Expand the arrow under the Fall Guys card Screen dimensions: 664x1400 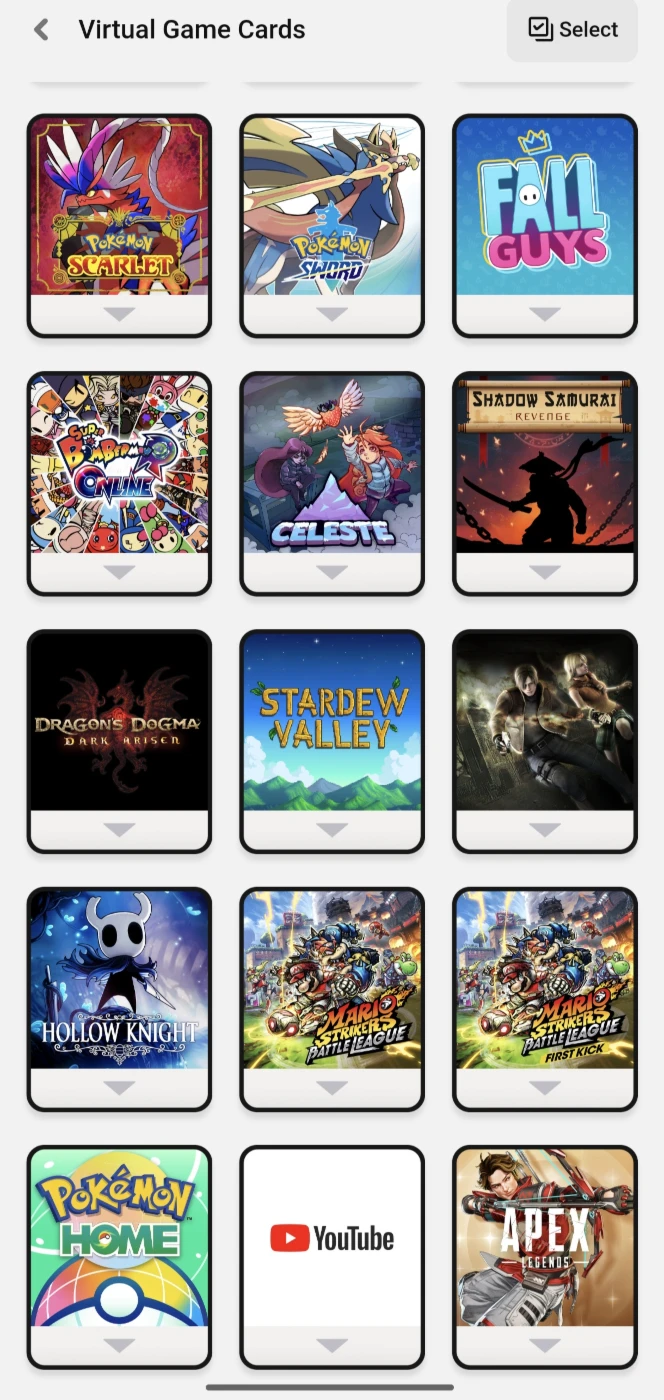click(x=545, y=314)
